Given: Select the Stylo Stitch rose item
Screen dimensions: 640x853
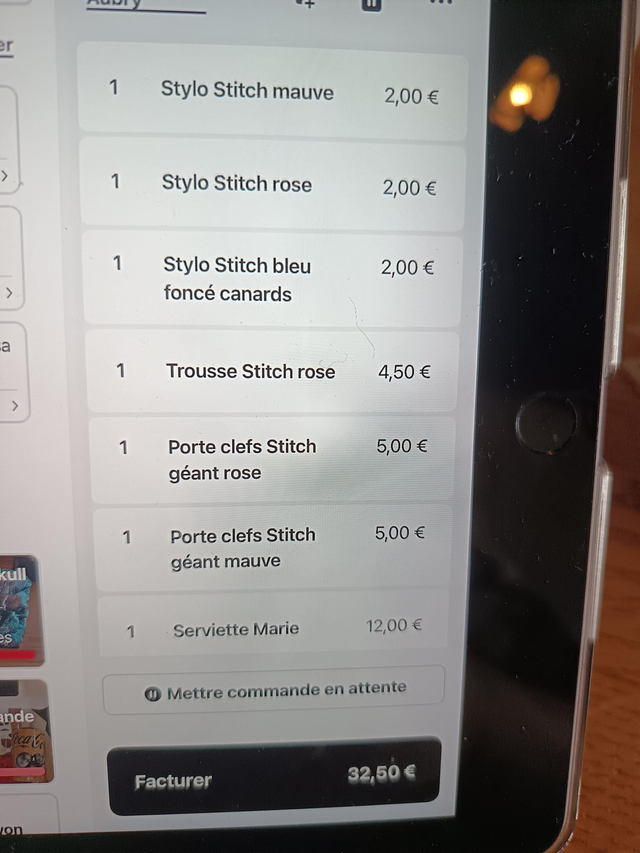Looking at the screenshot, I should (272, 185).
